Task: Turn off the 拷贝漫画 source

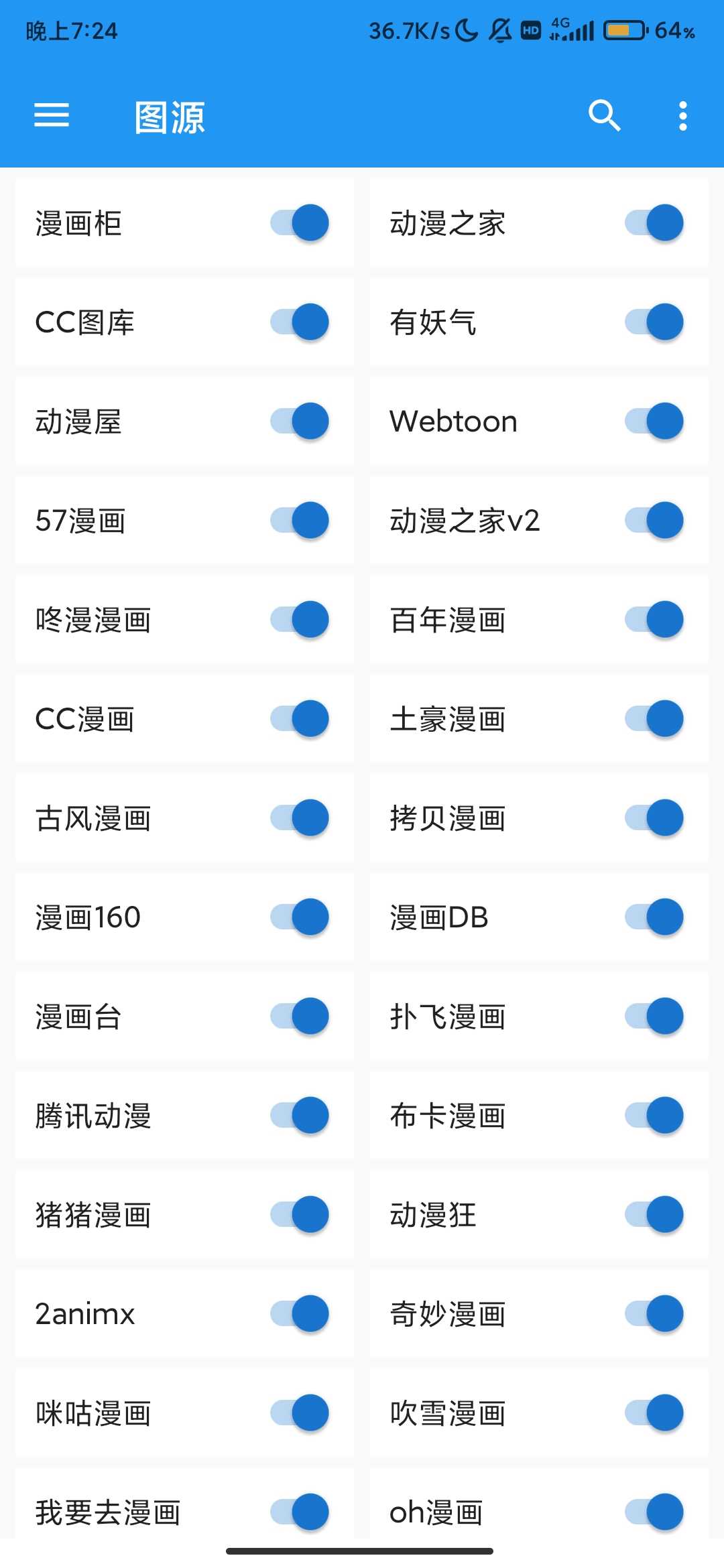Action: click(655, 818)
